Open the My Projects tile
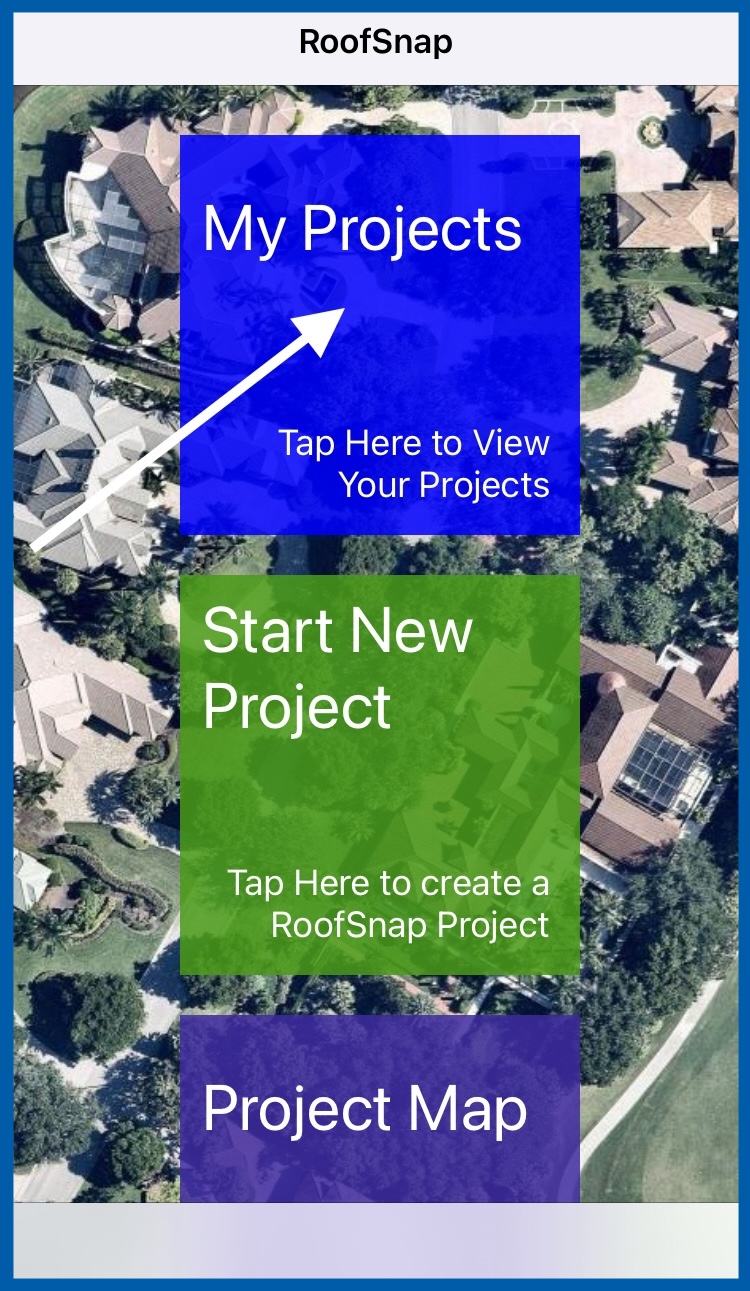The height and width of the screenshot is (1291, 750). pos(380,335)
